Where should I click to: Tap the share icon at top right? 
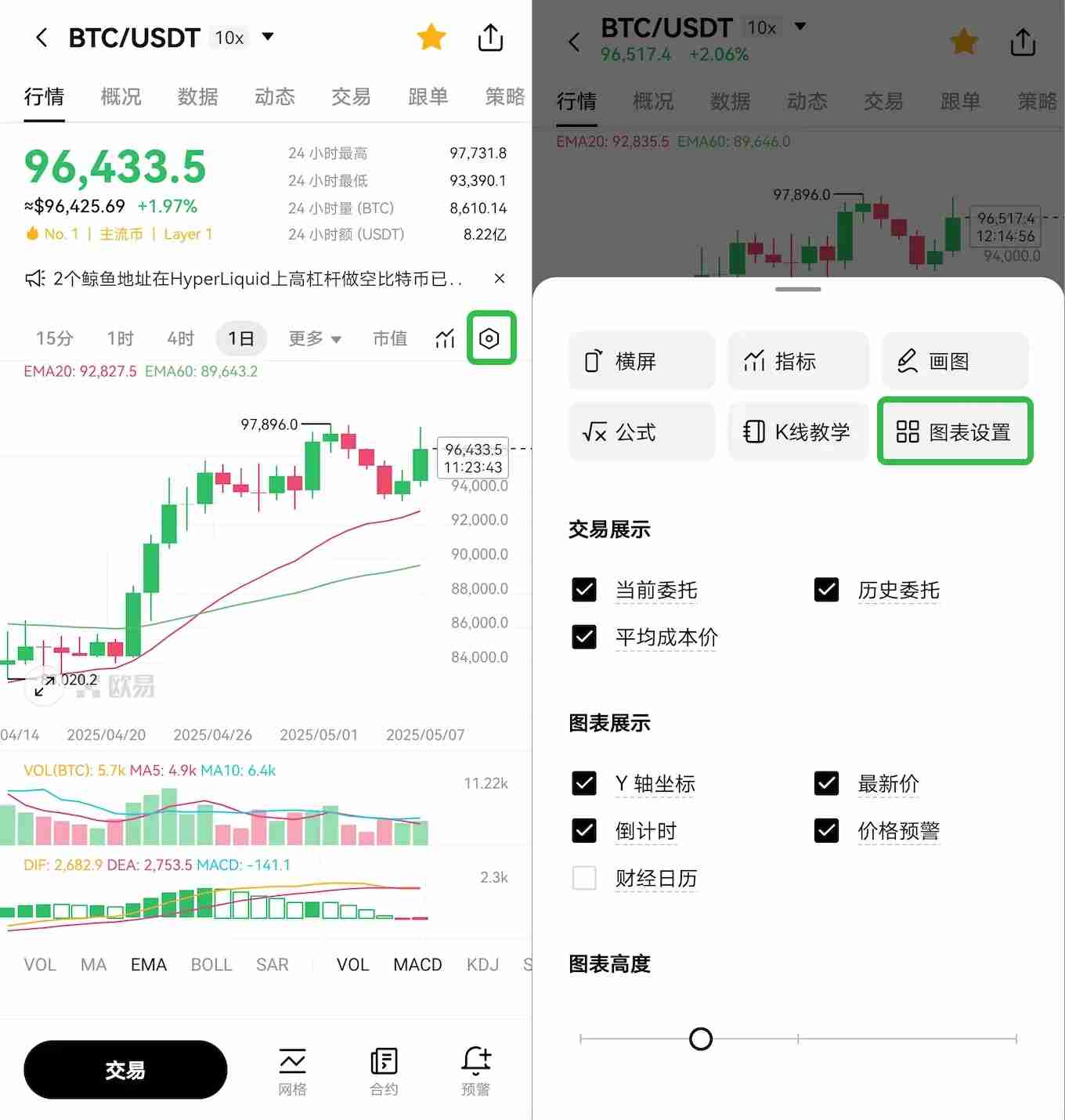[489, 37]
